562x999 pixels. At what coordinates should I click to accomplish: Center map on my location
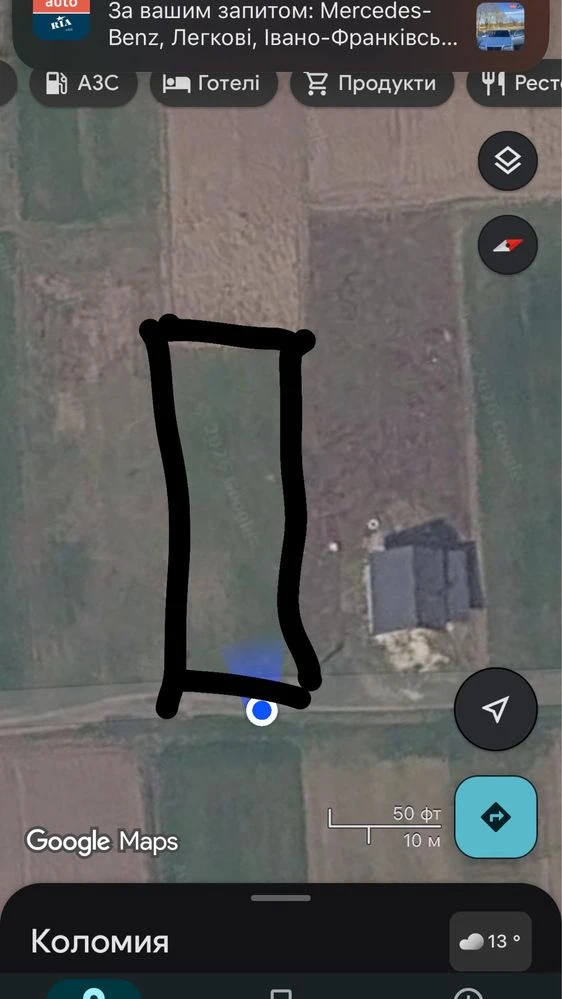point(496,709)
